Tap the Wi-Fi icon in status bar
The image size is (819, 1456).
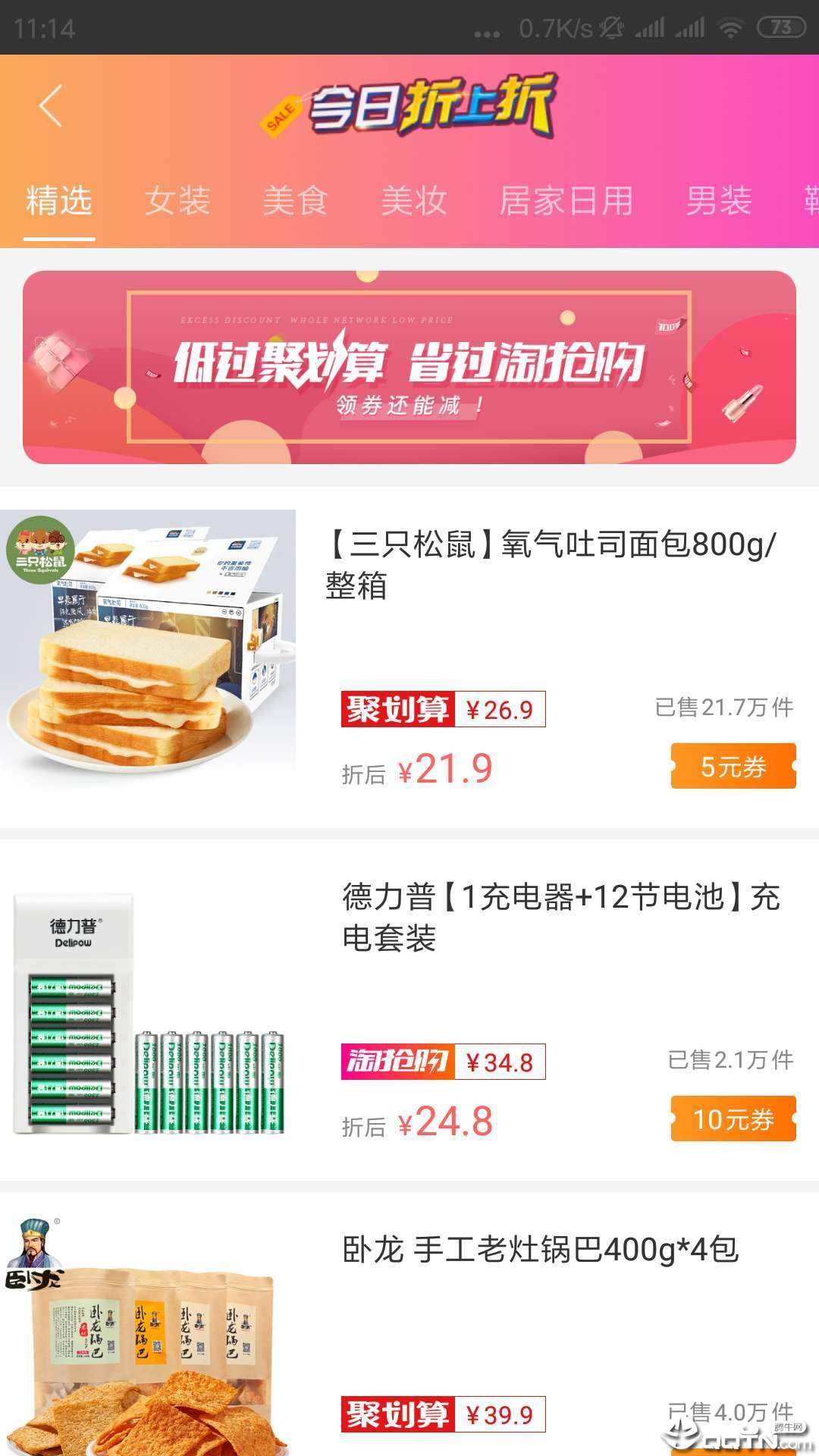730,27
